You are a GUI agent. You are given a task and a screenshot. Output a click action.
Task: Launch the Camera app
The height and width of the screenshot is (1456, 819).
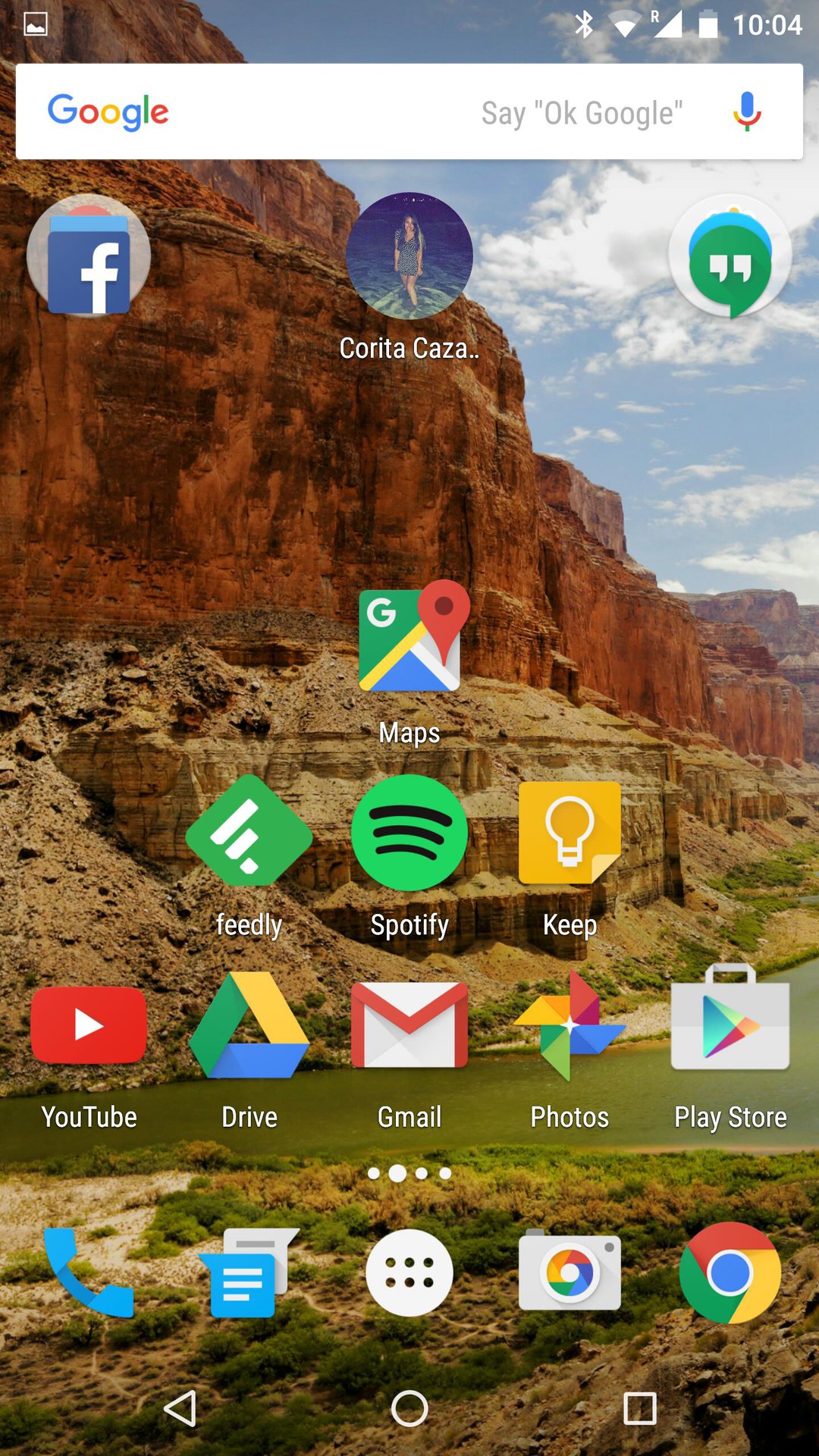pos(570,1272)
